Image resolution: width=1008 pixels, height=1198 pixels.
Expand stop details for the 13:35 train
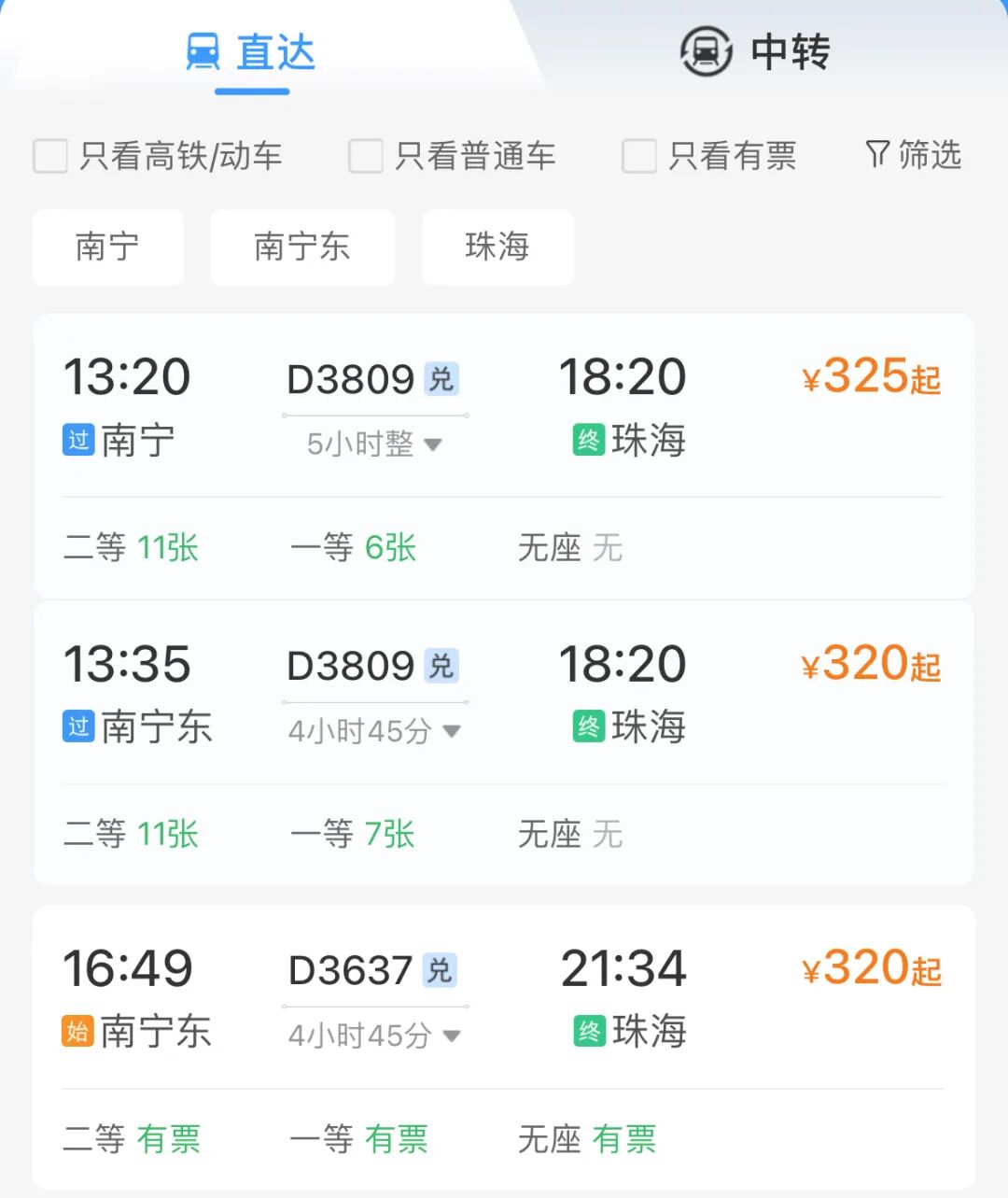375,730
